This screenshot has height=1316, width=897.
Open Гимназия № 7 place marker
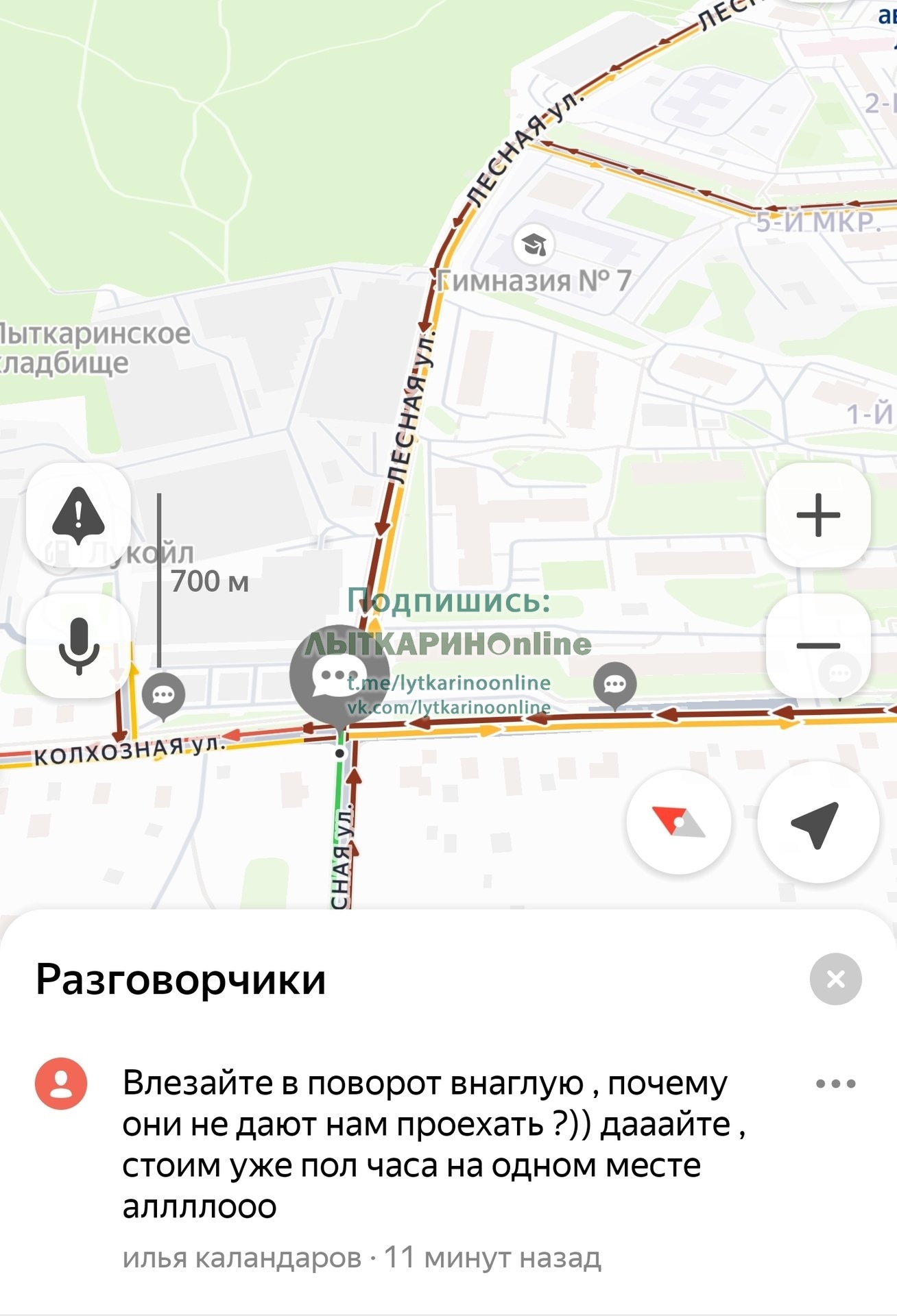534,245
